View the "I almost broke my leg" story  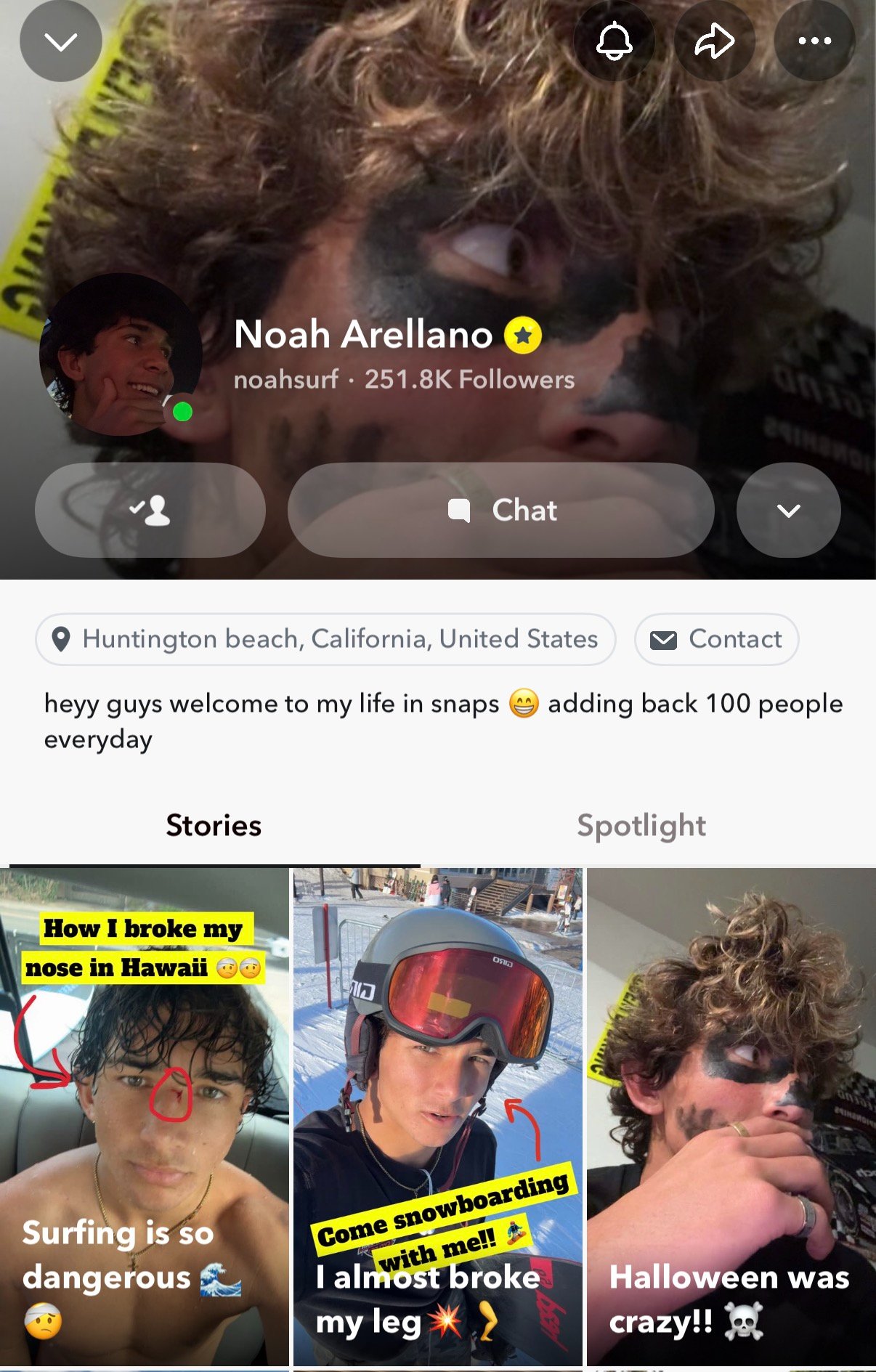437,1119
